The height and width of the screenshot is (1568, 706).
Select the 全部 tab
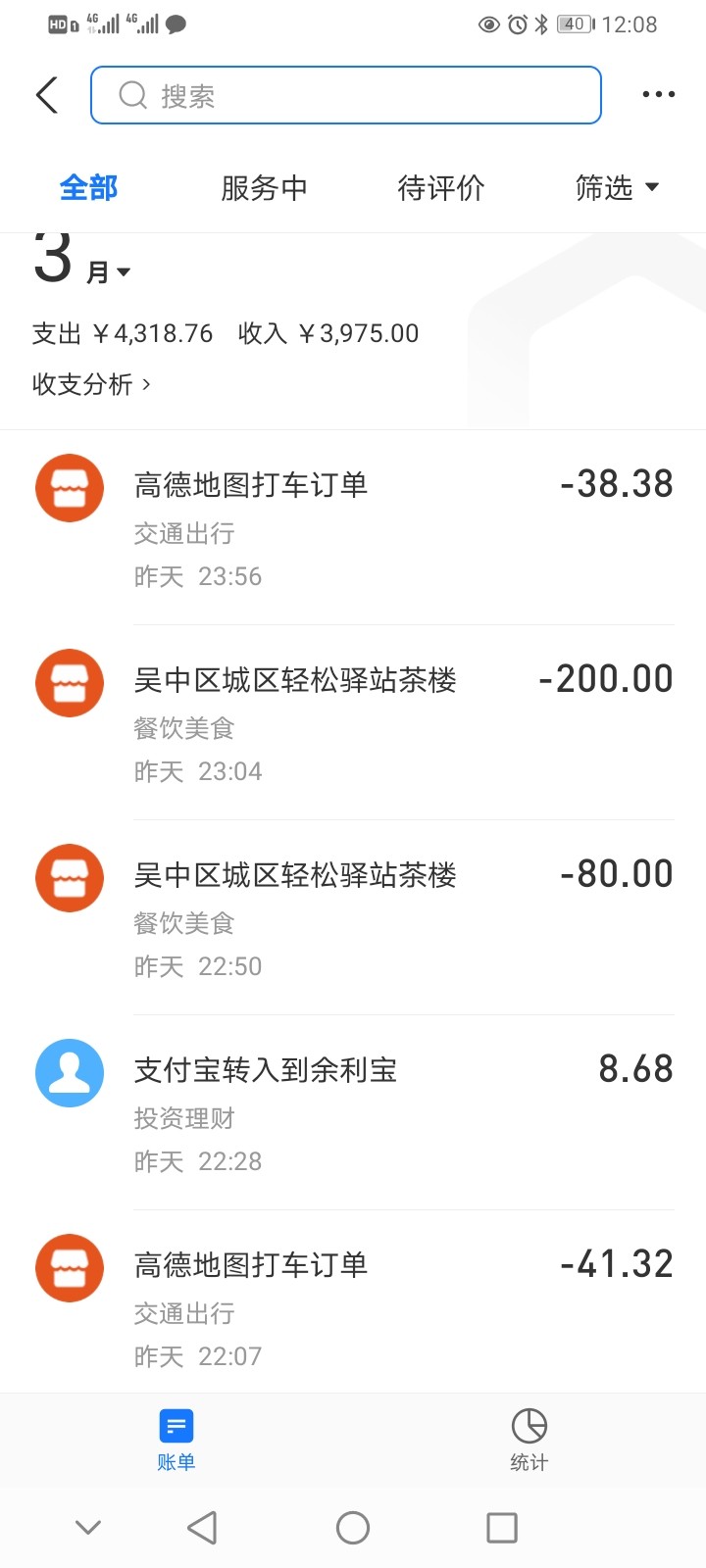(x=88, y=187)
